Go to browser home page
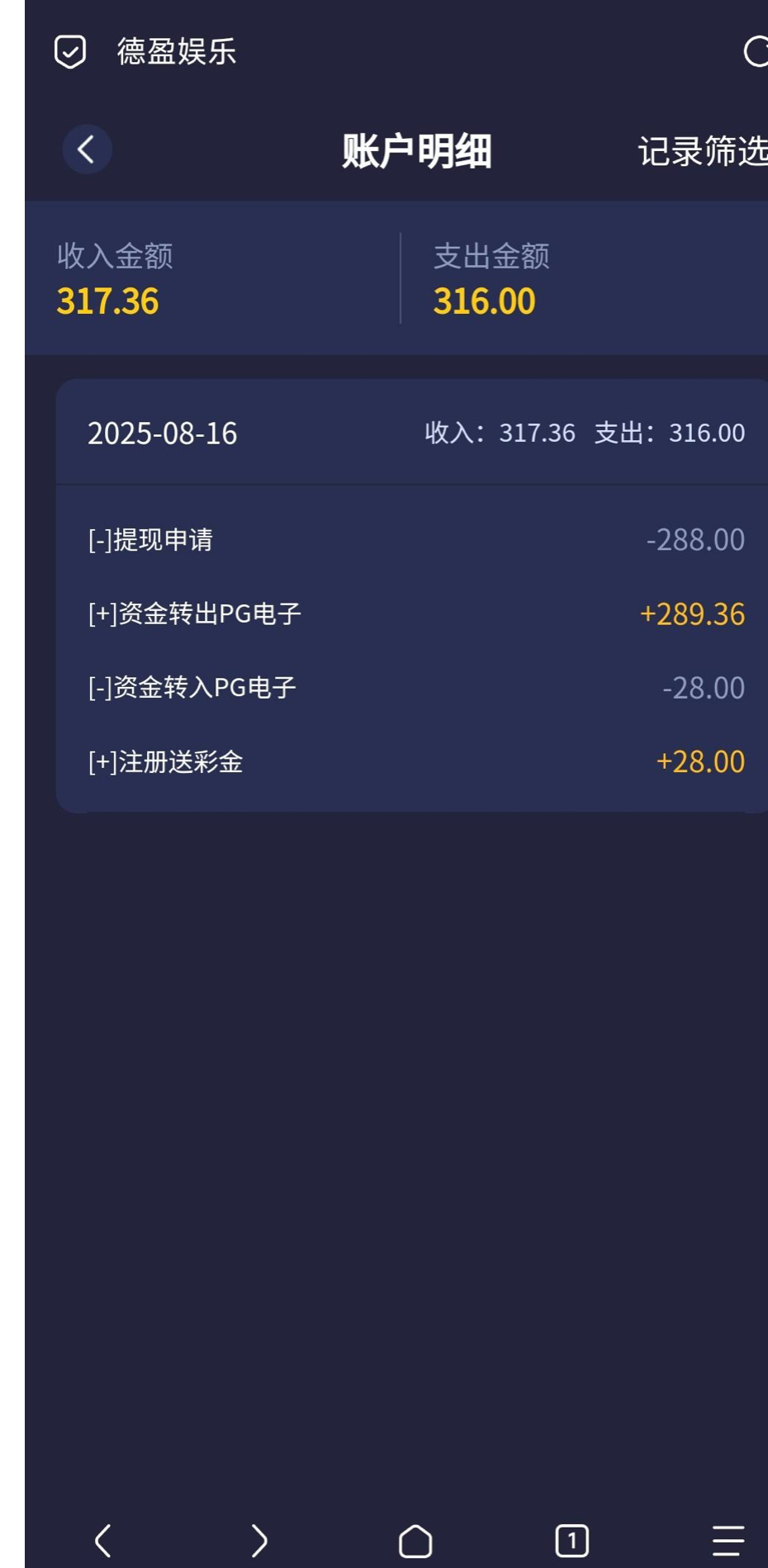 (x=415, y=1541)
